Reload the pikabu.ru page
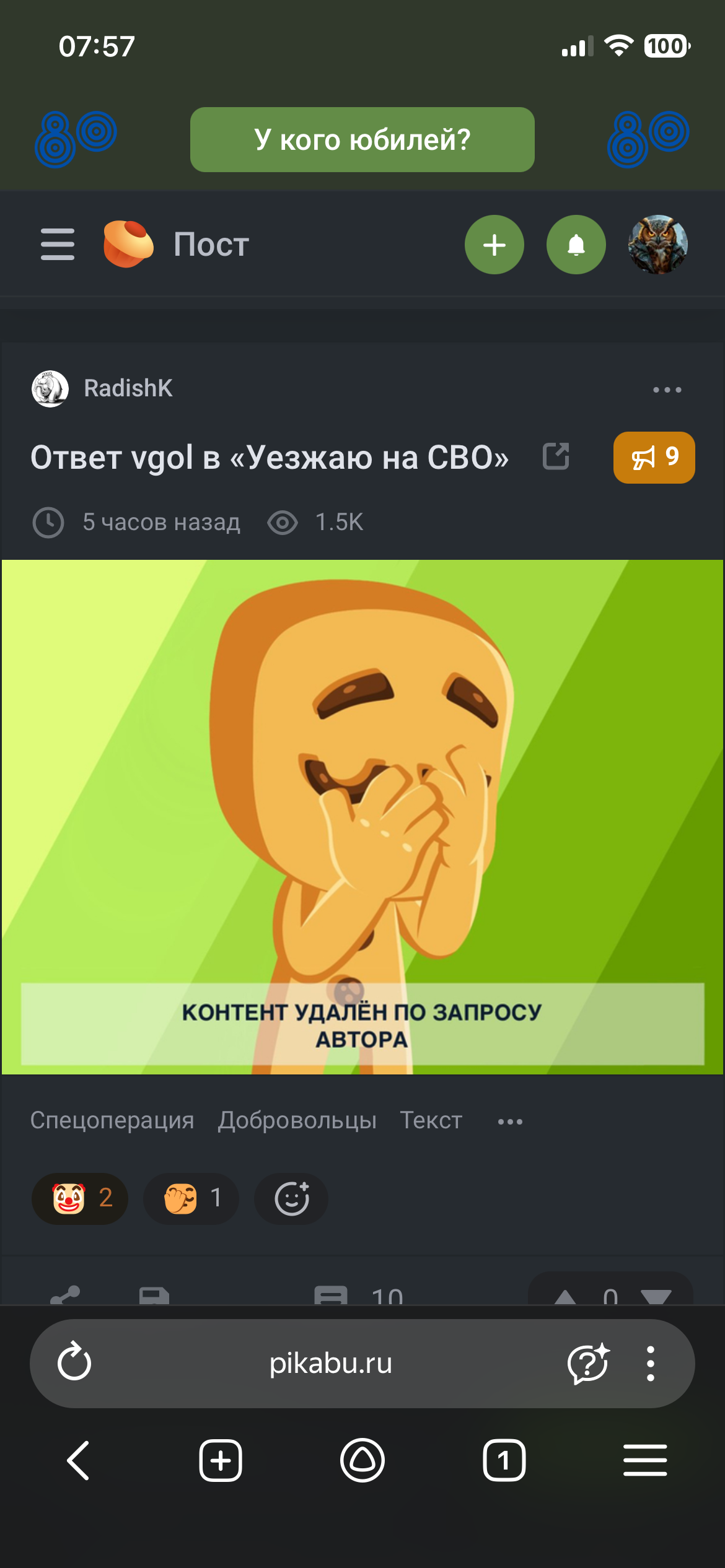This screenshot has height=1568, width=725. click(x=74, y=1363)
